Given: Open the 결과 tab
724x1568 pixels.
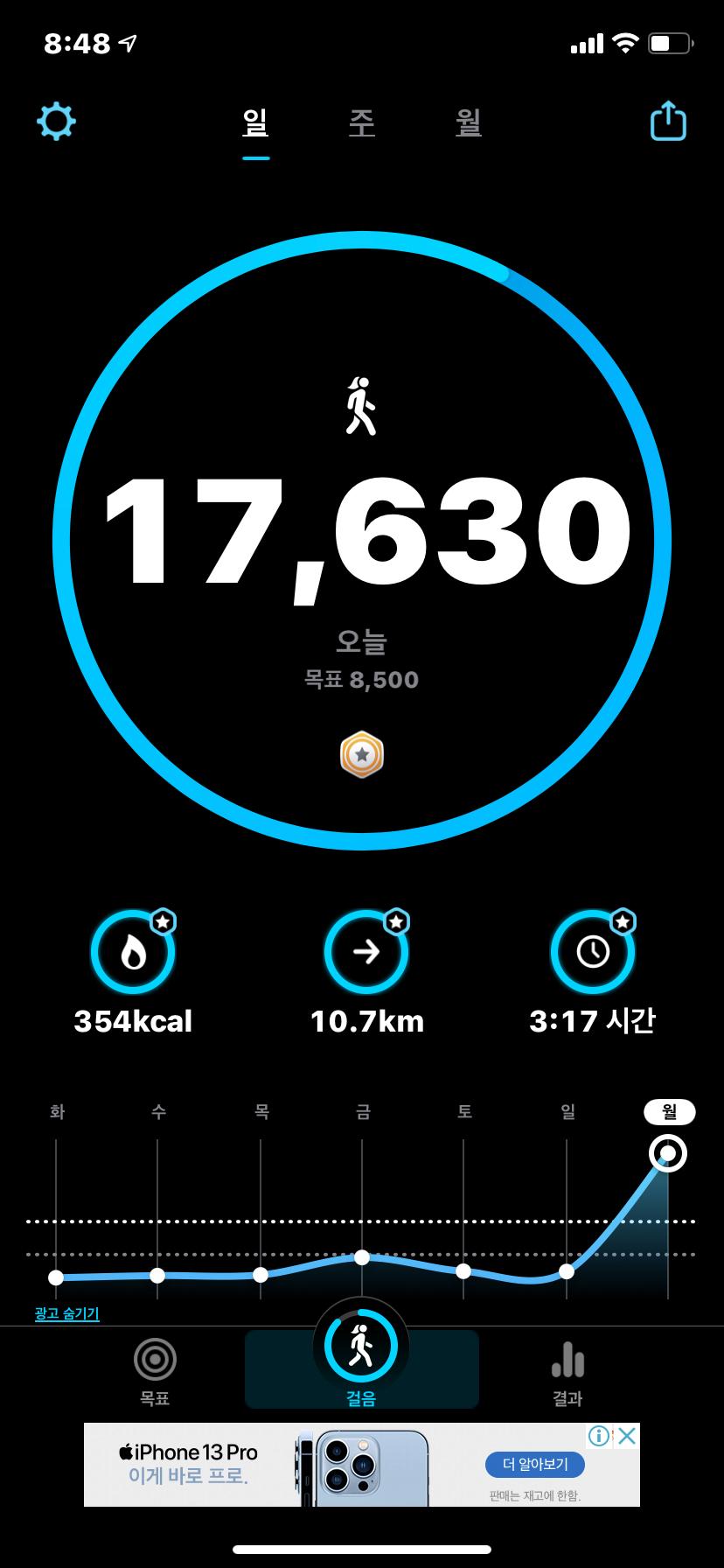Looking at the screenshot, I should [567, 1370].
